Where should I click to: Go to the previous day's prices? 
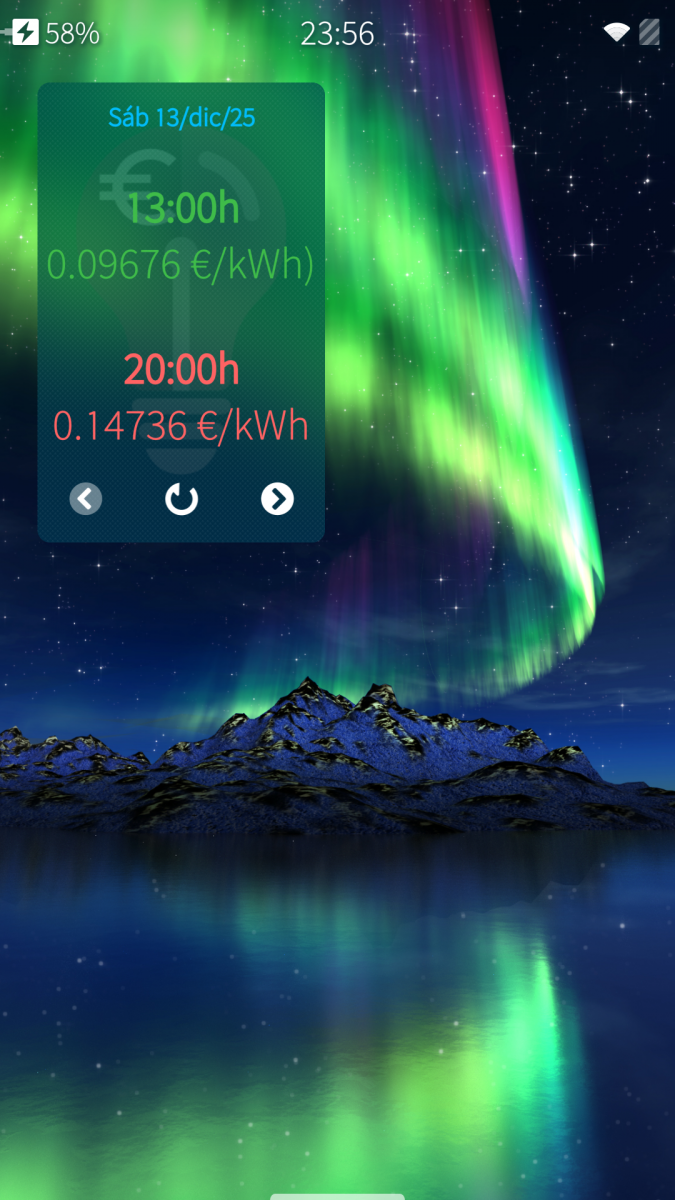click(86, 498)
